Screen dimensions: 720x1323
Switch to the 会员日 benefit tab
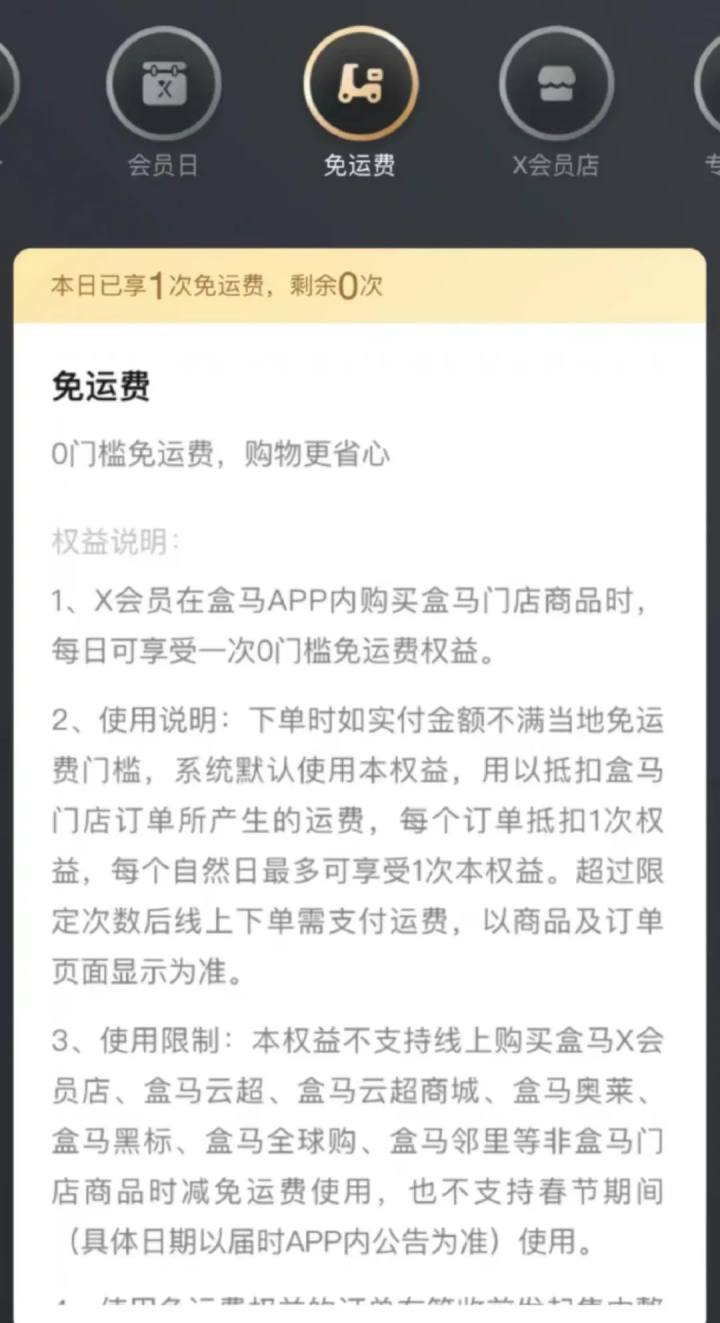[163, 85]
